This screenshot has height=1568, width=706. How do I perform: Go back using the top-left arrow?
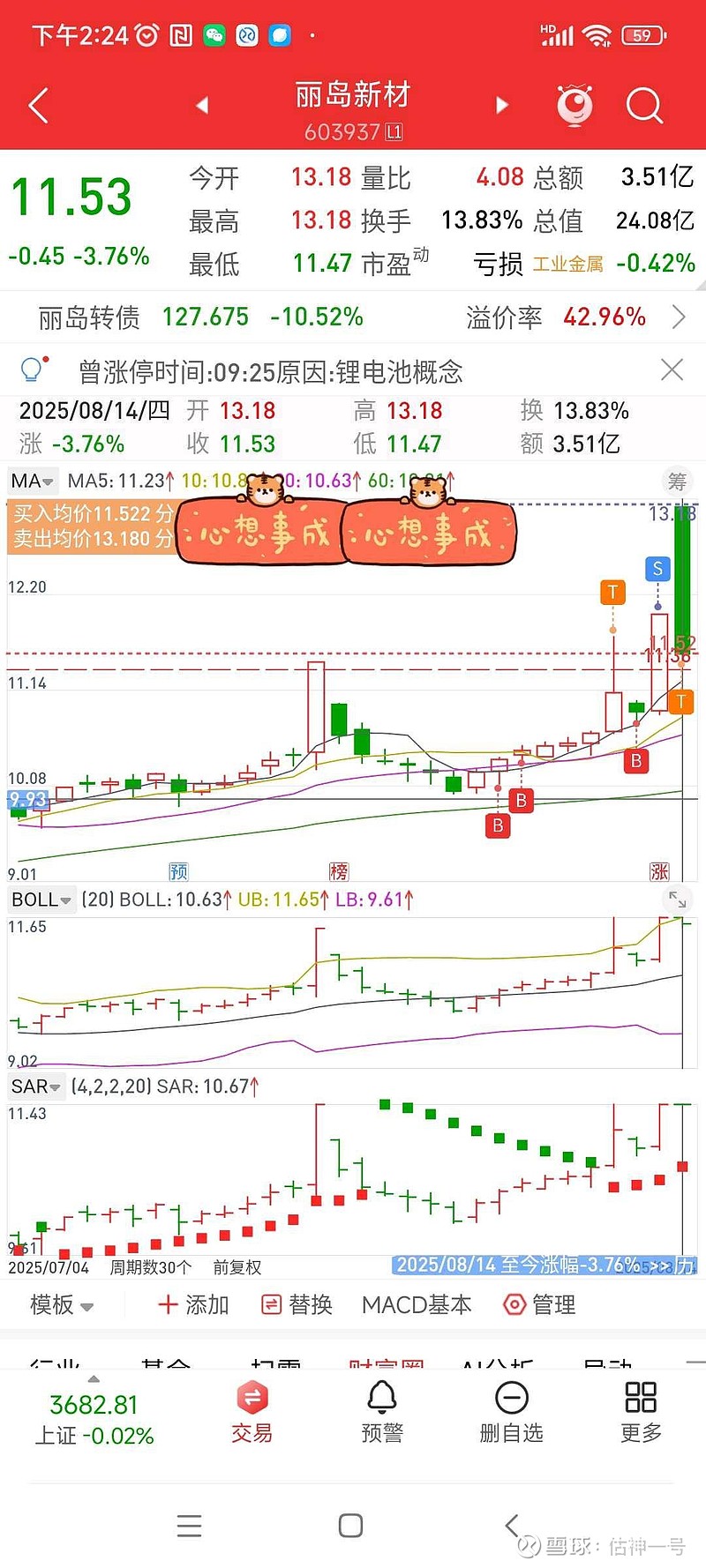click(38, 106)
